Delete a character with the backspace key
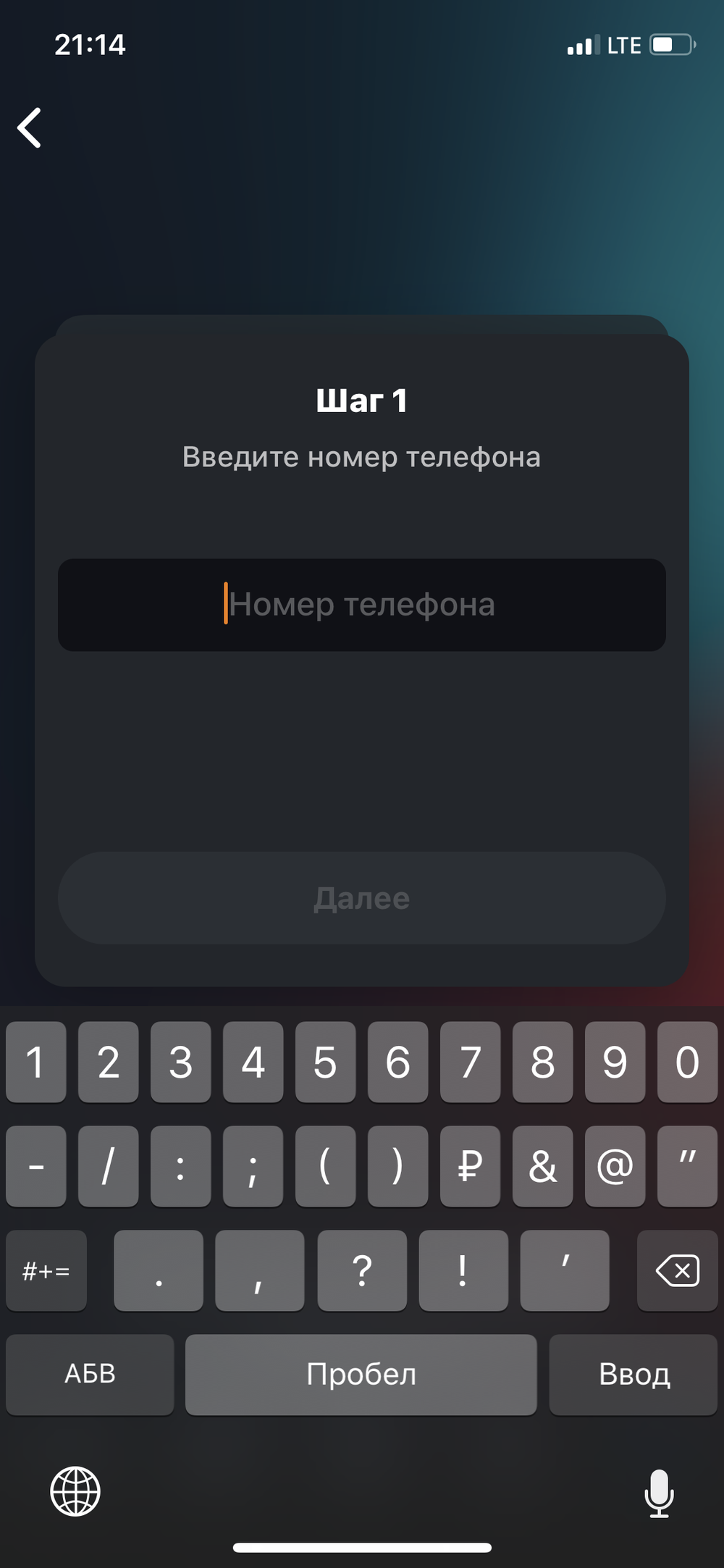This screenshot has height=1568, width=724. click(677, 1270)
